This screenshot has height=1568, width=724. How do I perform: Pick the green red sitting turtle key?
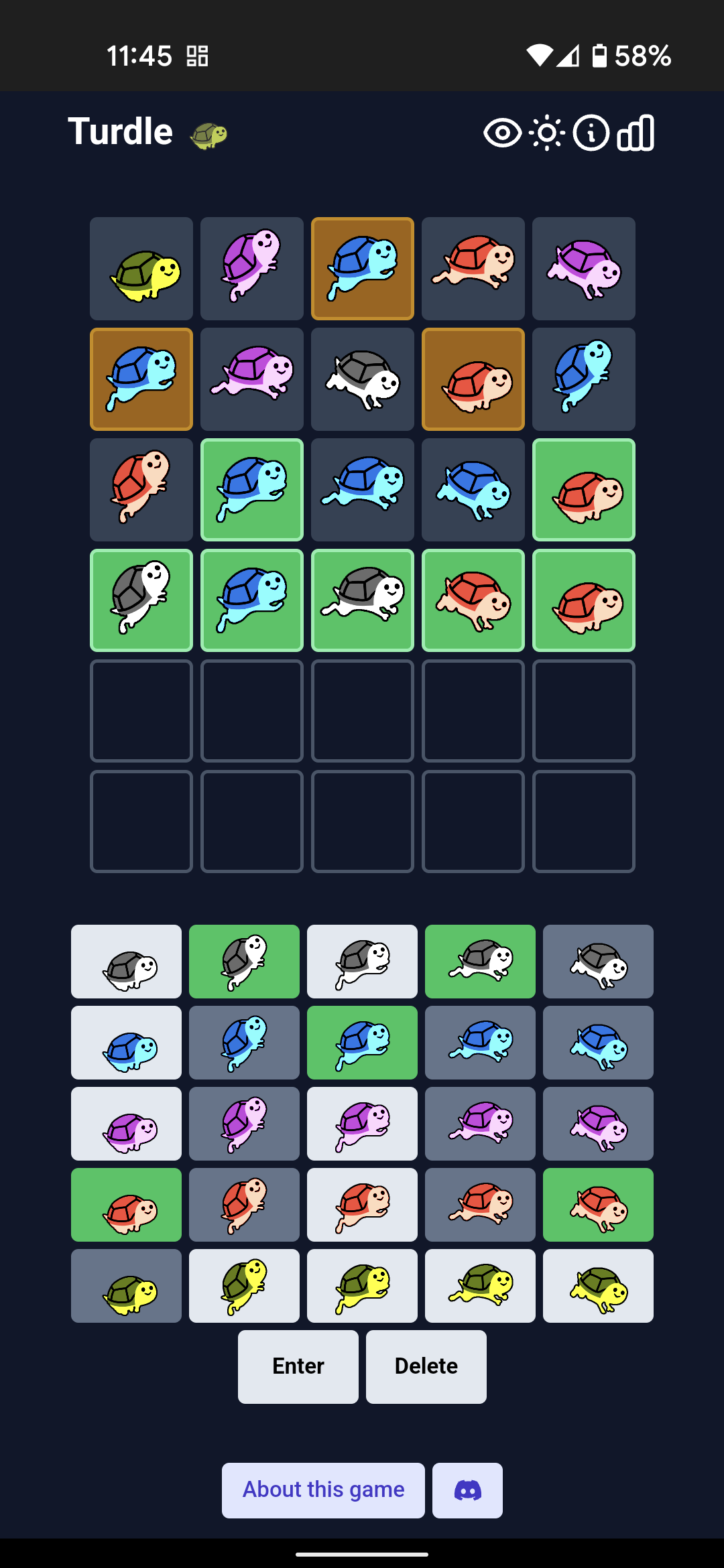pos(126,1205)
